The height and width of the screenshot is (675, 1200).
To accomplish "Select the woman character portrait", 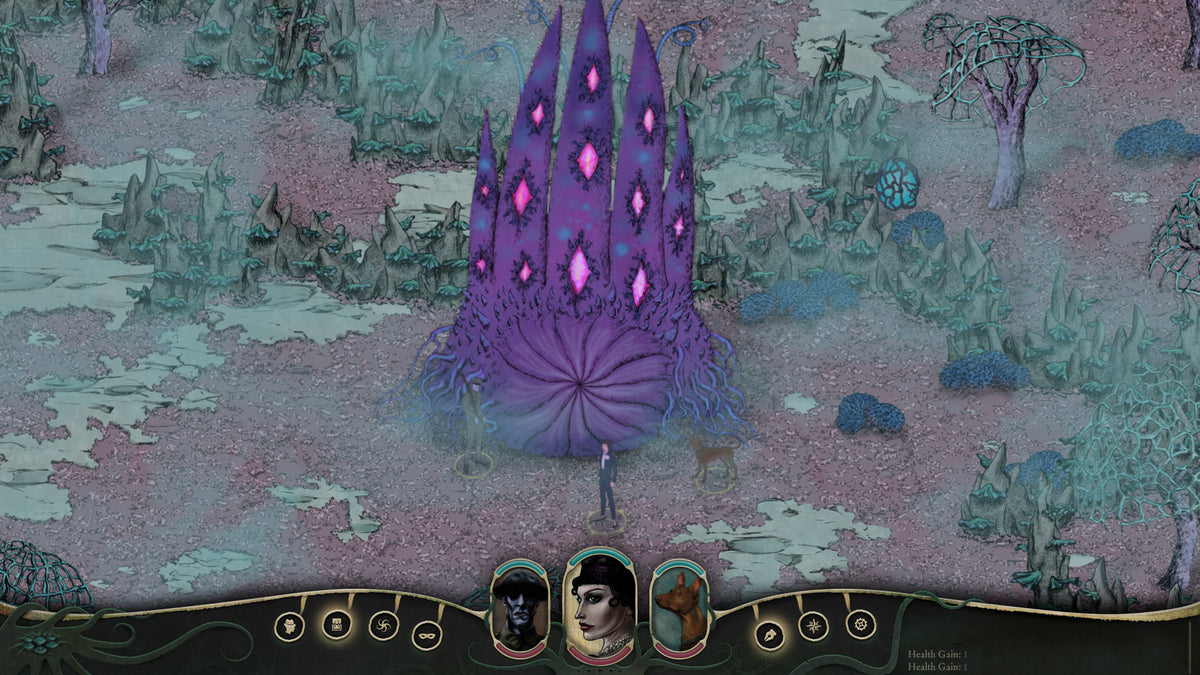I will (600, 605).
